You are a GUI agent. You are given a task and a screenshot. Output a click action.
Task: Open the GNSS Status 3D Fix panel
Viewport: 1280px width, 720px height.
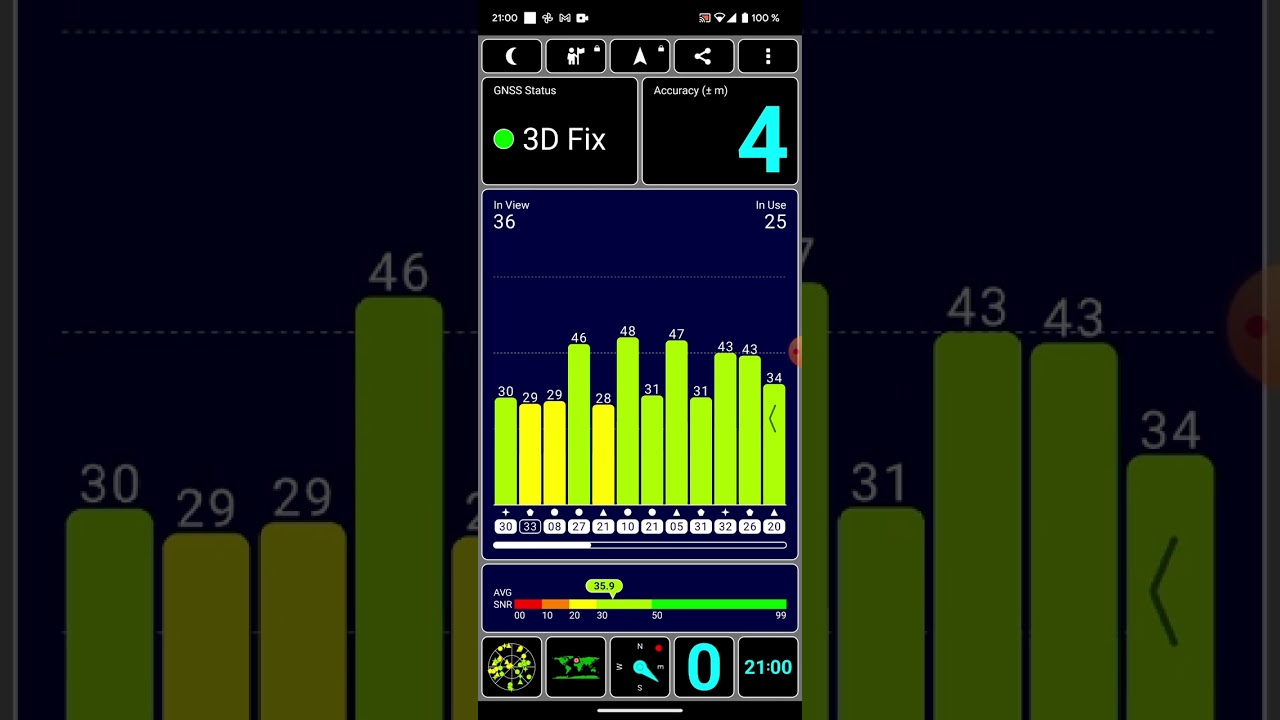[x=559, y=131]
